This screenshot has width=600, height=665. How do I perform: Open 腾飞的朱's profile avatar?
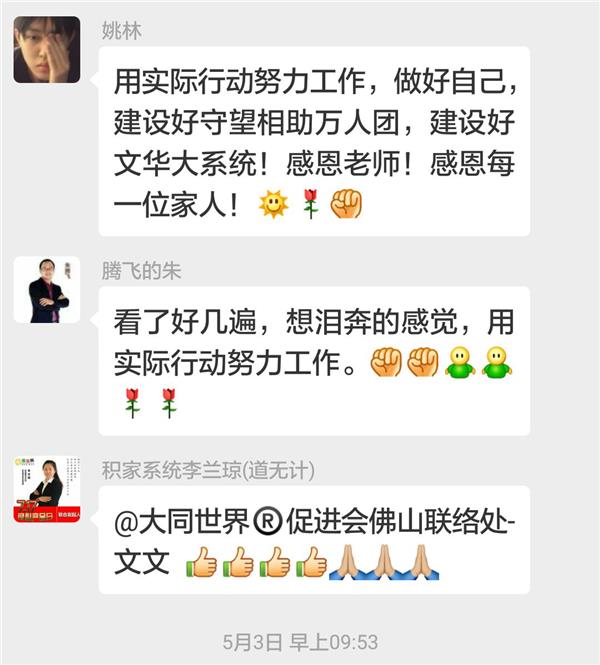tap(46, 290)
